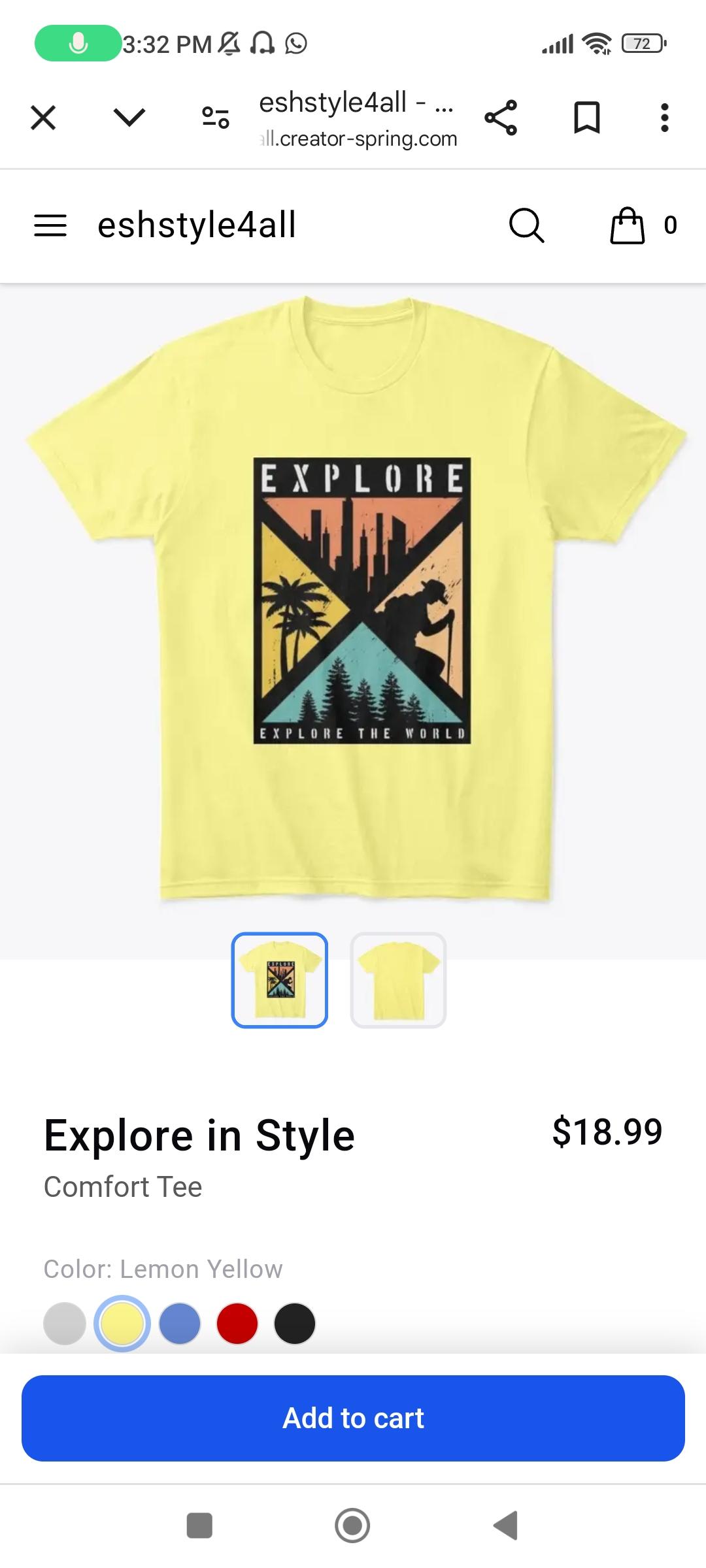Choose the grey color swatch
The height and width of the screenshot is (1568, 706).
coord(65,1324)
